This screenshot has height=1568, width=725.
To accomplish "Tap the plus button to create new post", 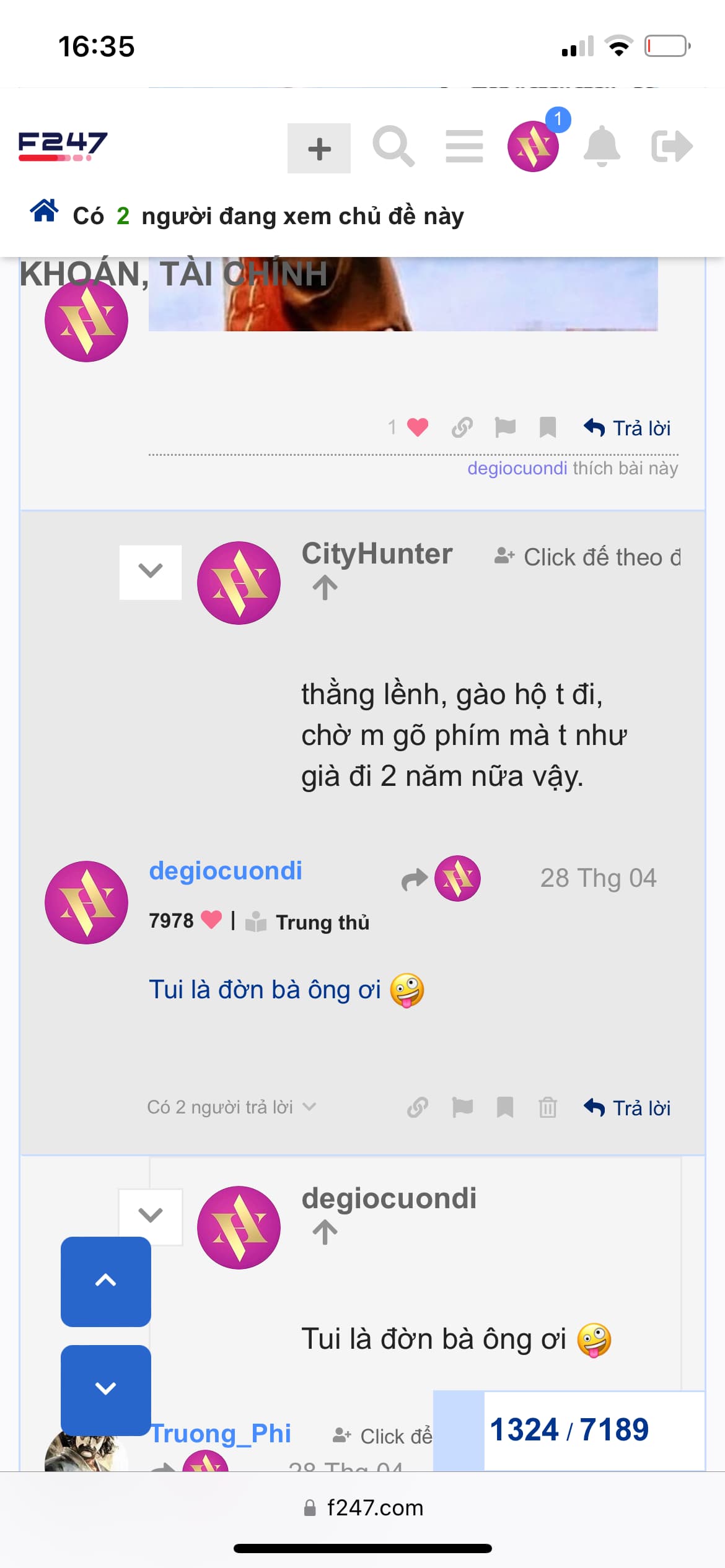I will [319, 149].
